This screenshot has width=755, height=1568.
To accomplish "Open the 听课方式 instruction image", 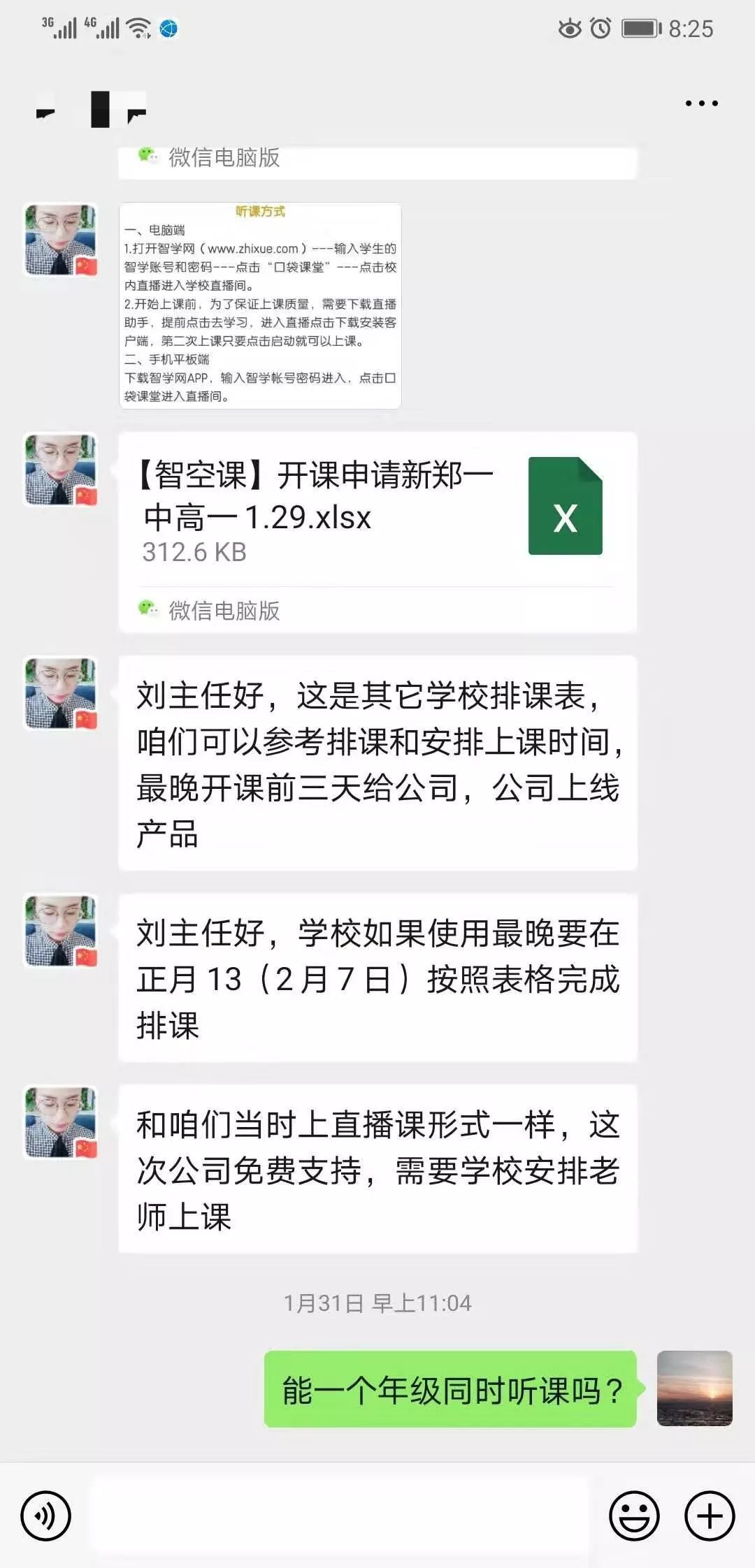I will pos(260,305).
